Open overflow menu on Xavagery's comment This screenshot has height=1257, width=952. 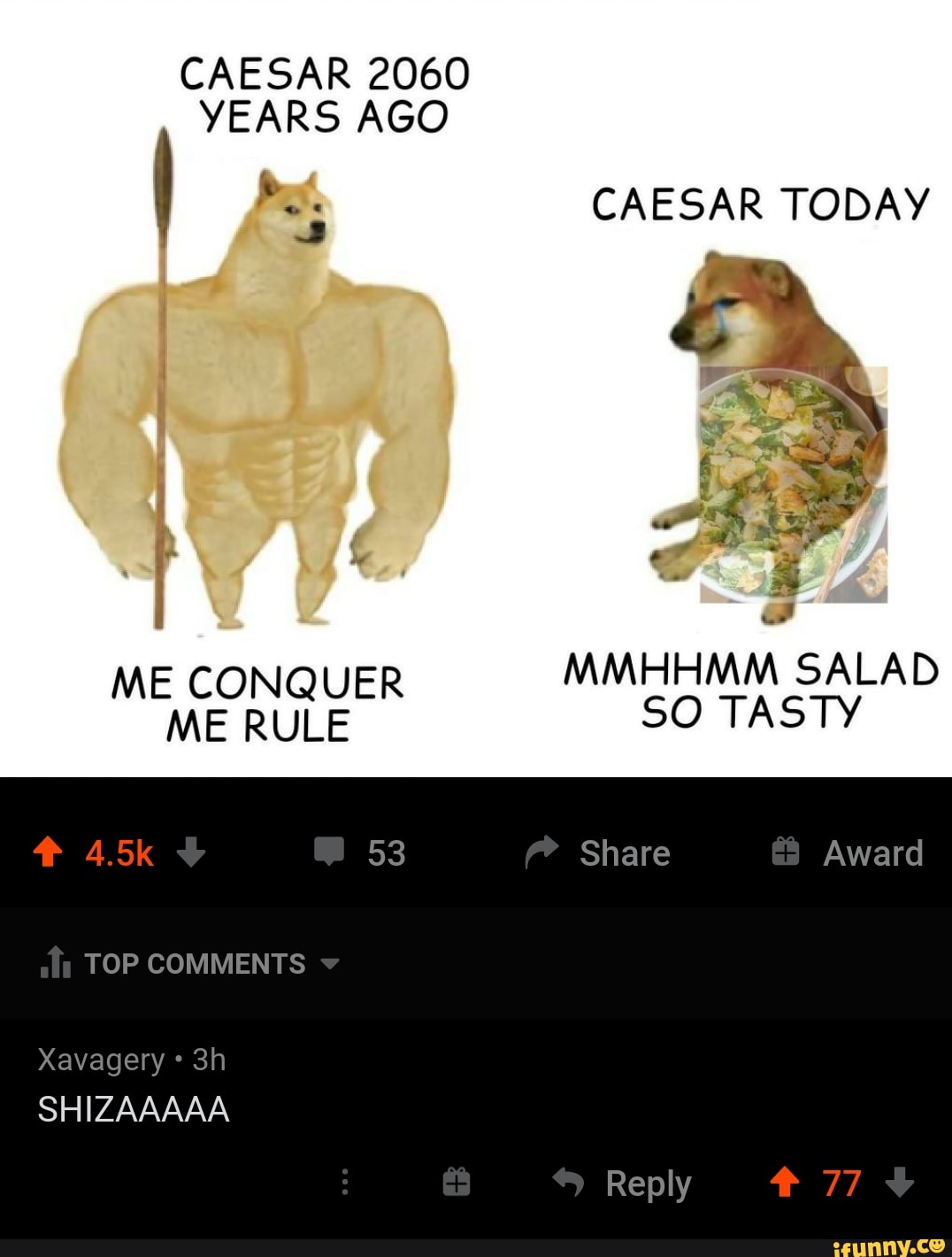pyautogui.click(x=345, y=1182)
